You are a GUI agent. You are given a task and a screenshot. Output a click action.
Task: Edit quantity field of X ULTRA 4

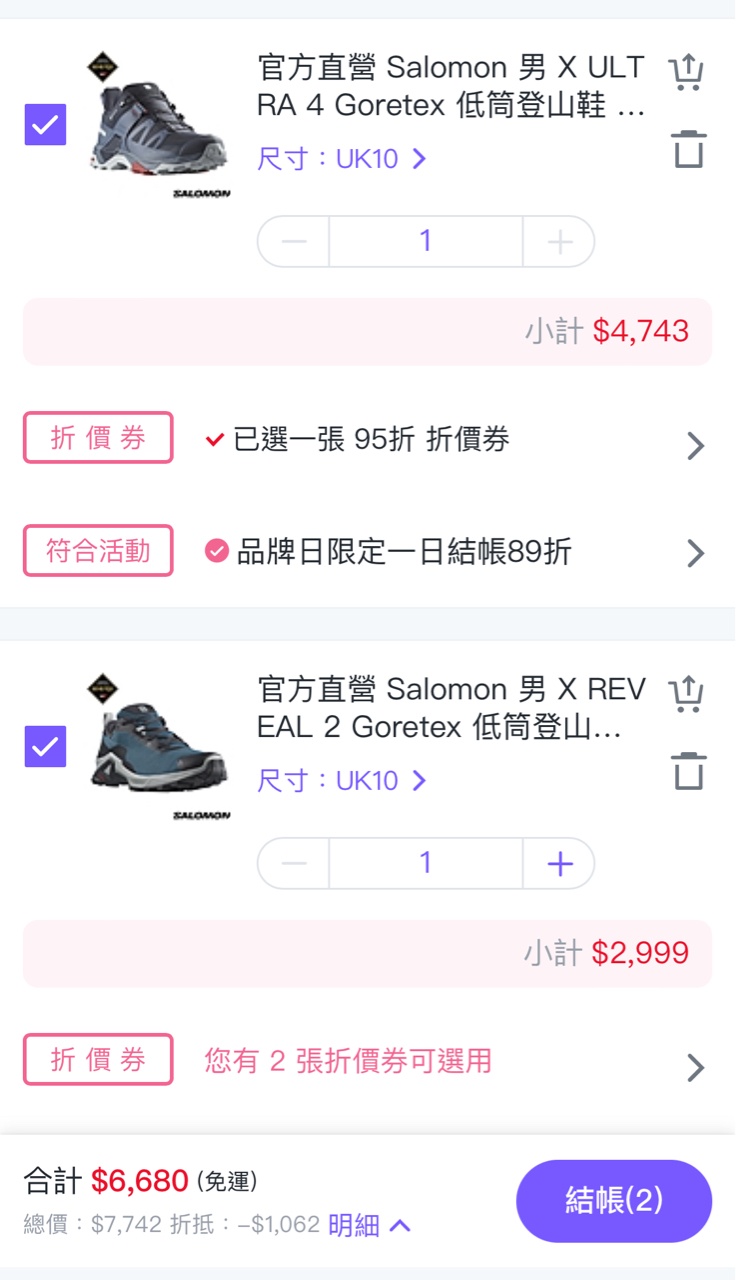click(x=425, y=242)
